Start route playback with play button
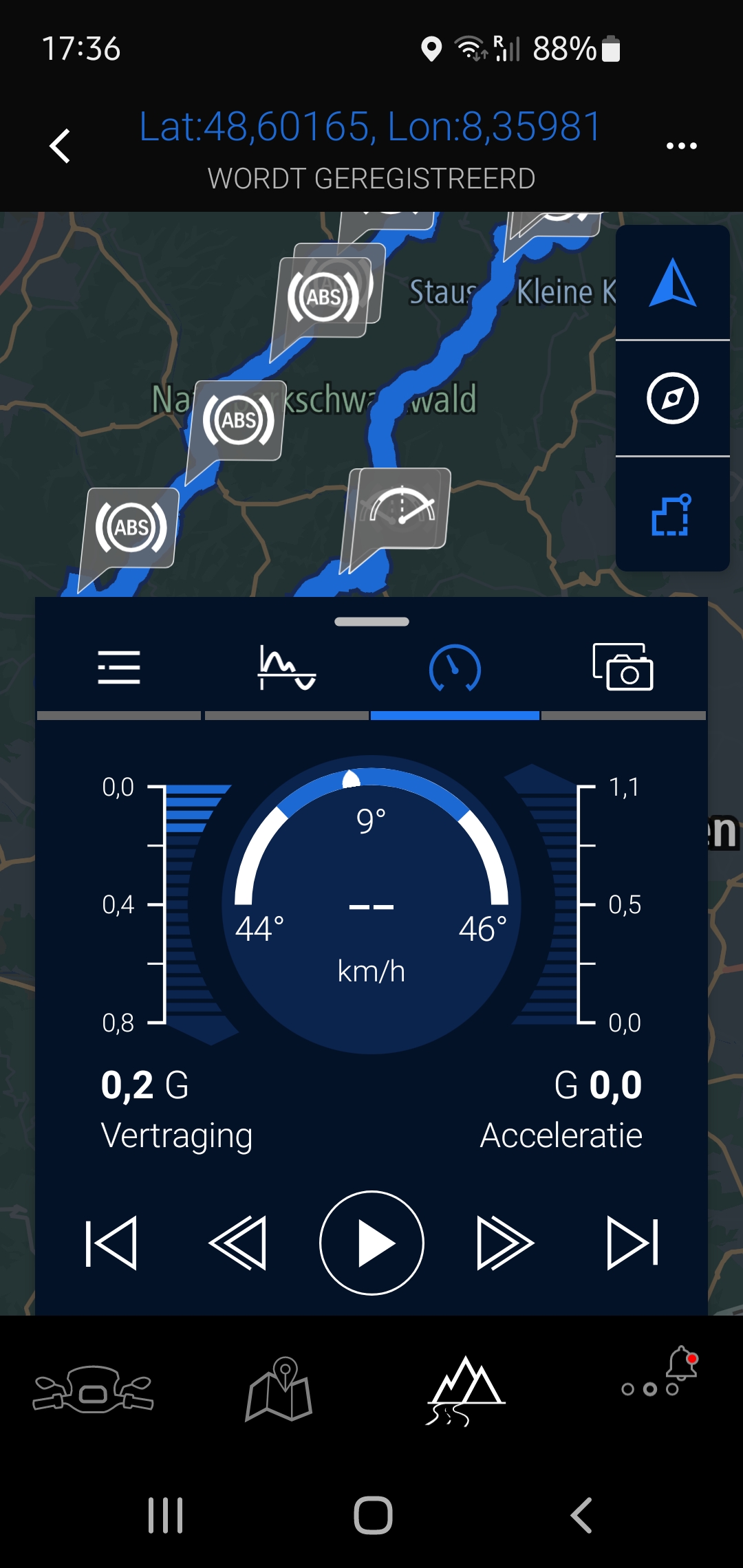This screenshot has width=743, height=1568. 371,1243
